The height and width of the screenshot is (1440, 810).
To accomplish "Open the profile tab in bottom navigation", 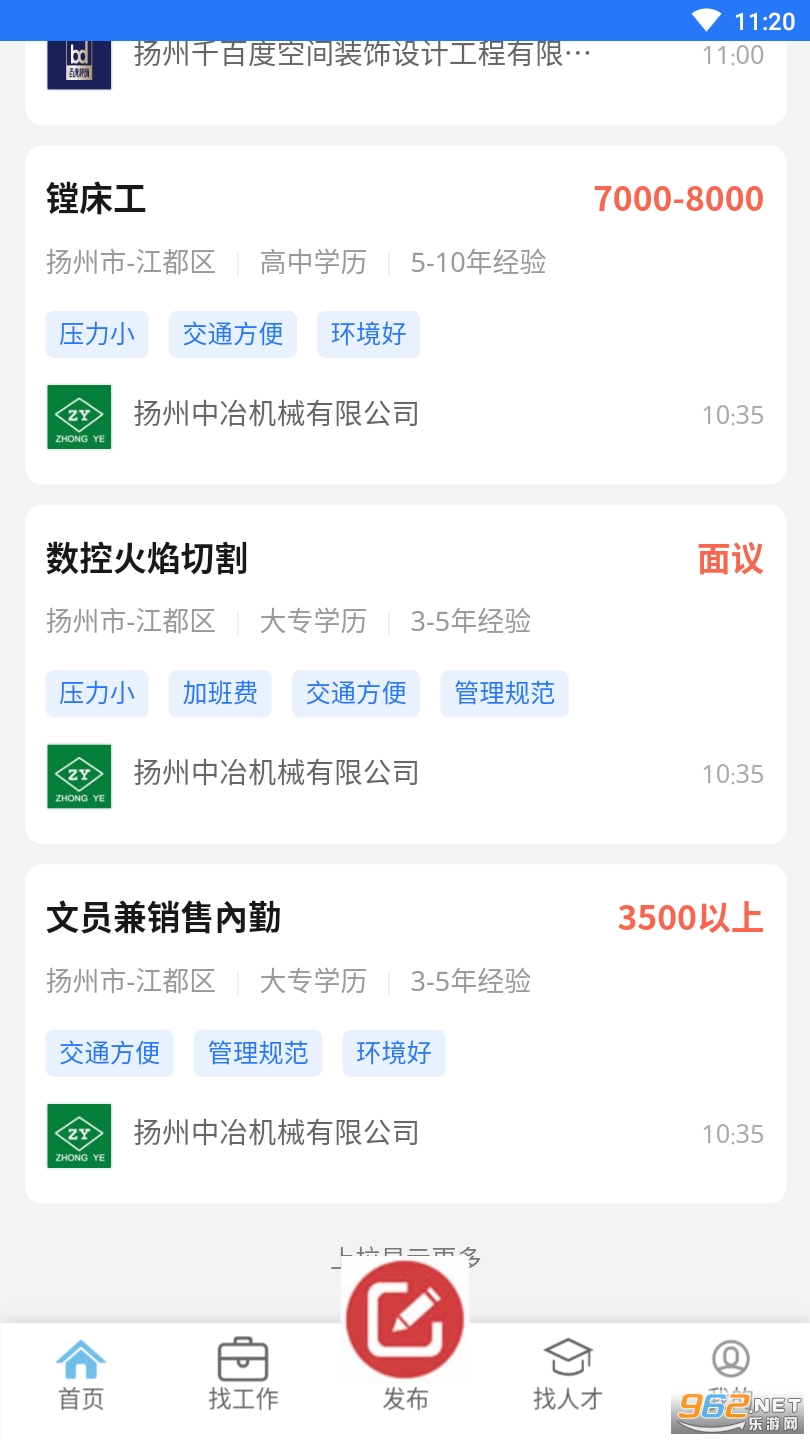I will [730, 1375].
